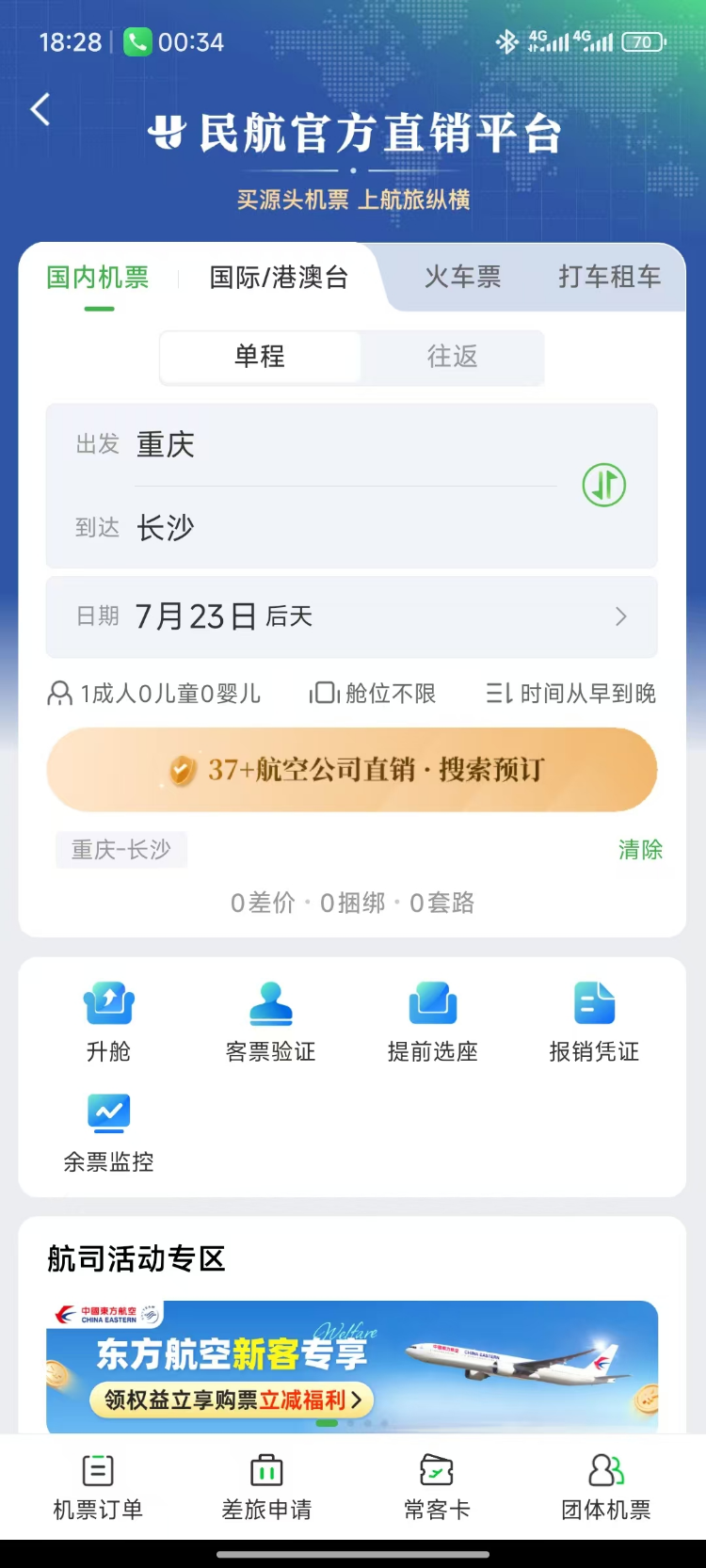The width and height of the screenshot is (706, 1568).
Task: Select 往返 round-trip option
Action: point(452,357)
